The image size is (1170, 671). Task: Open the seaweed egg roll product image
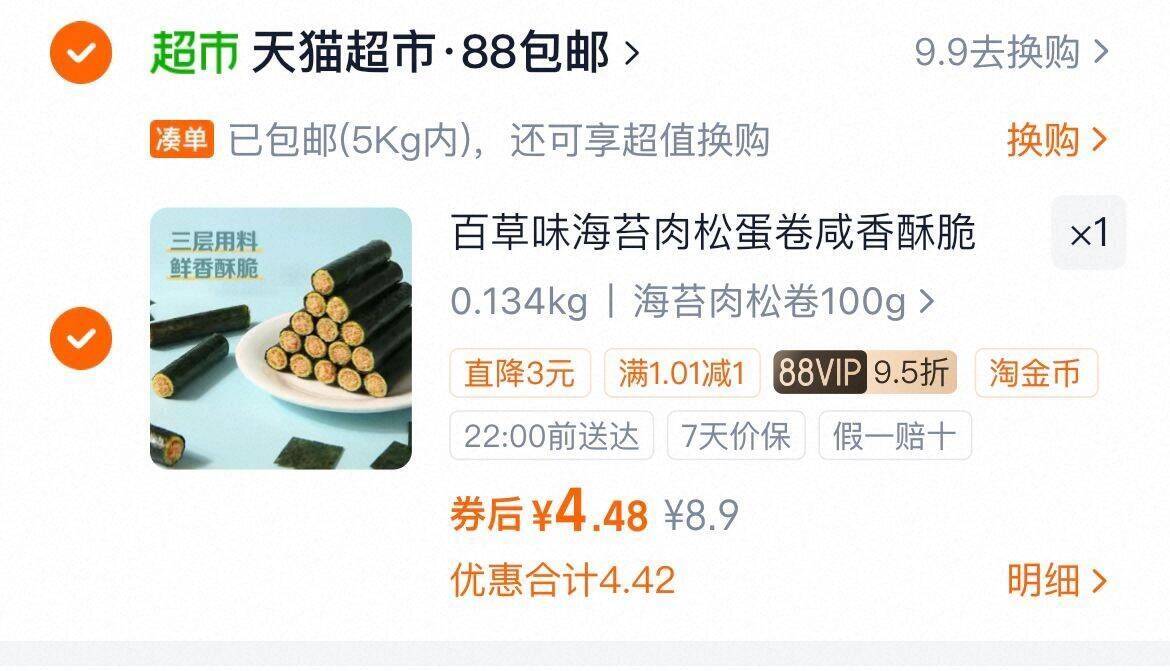tap(281, 338)
